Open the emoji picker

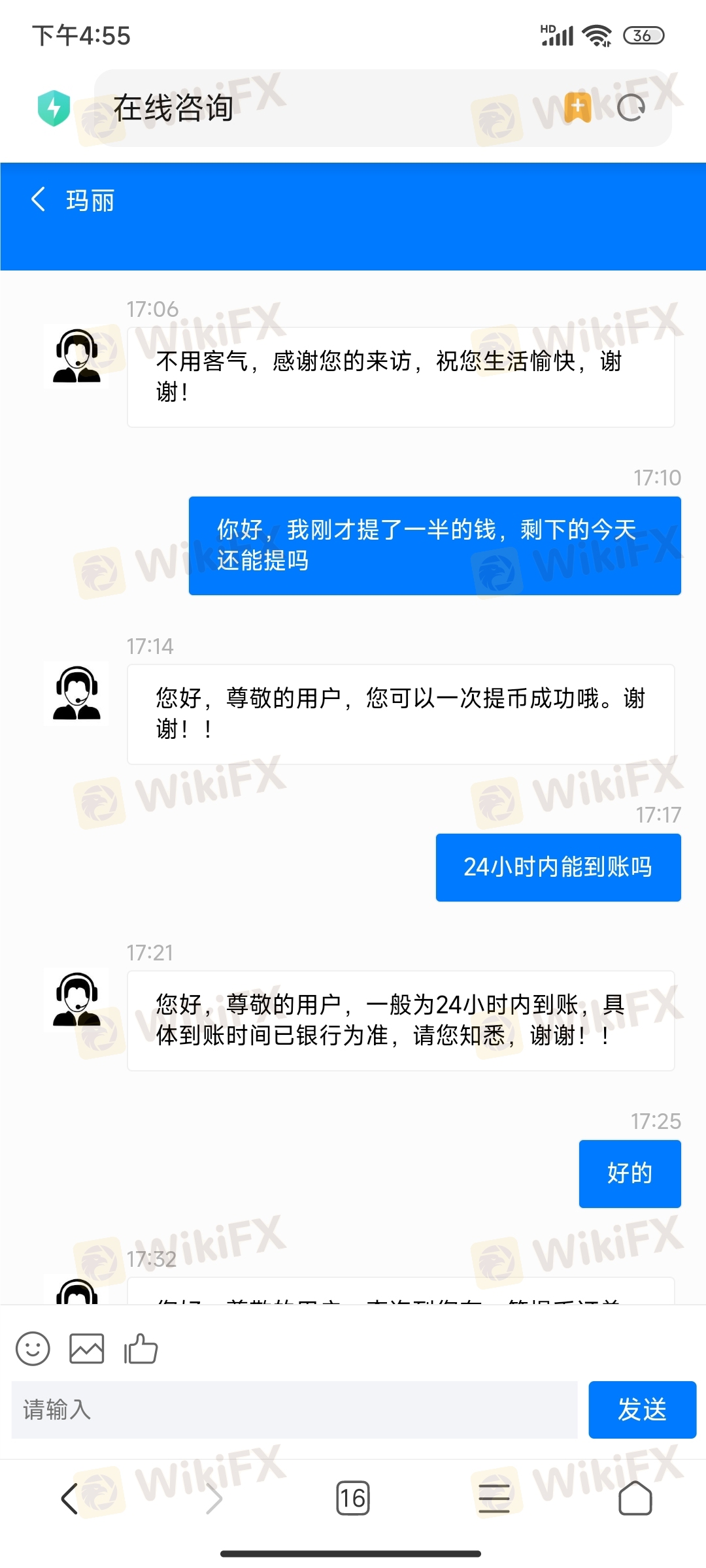33,1348
